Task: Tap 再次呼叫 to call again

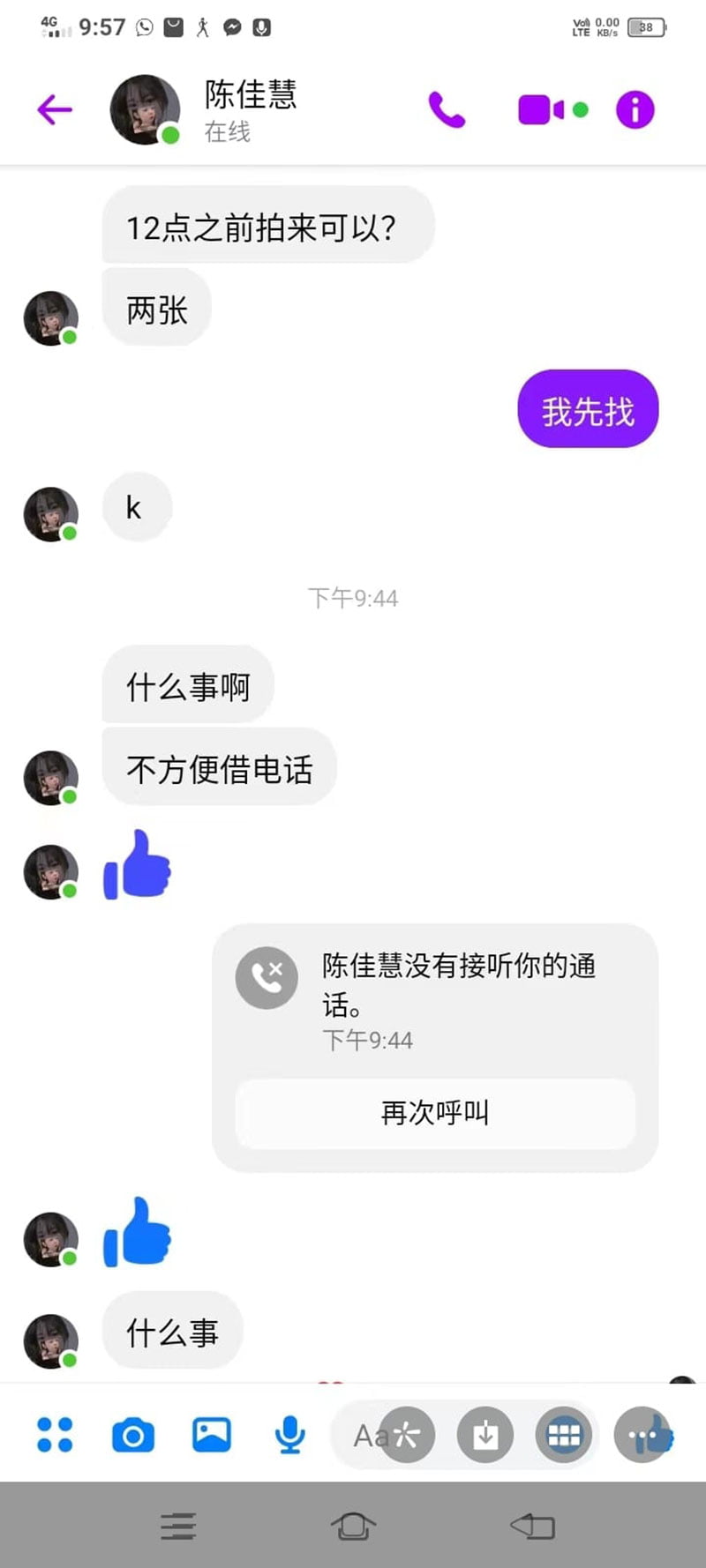Action: (434, 1113)
